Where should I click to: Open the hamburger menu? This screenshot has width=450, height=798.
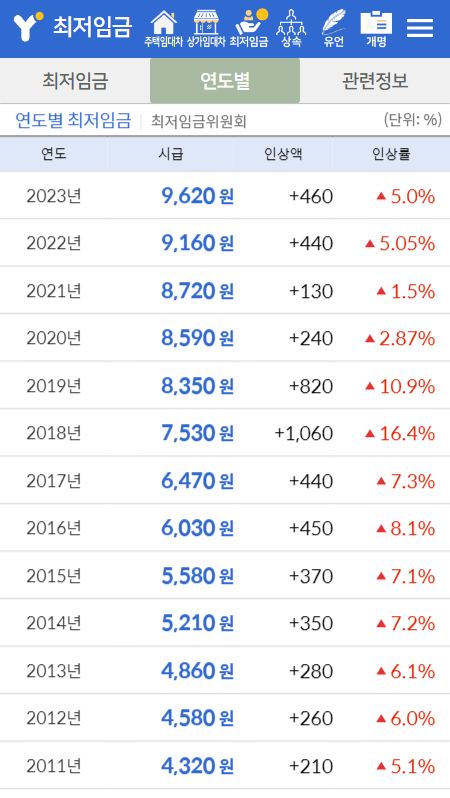420,27
